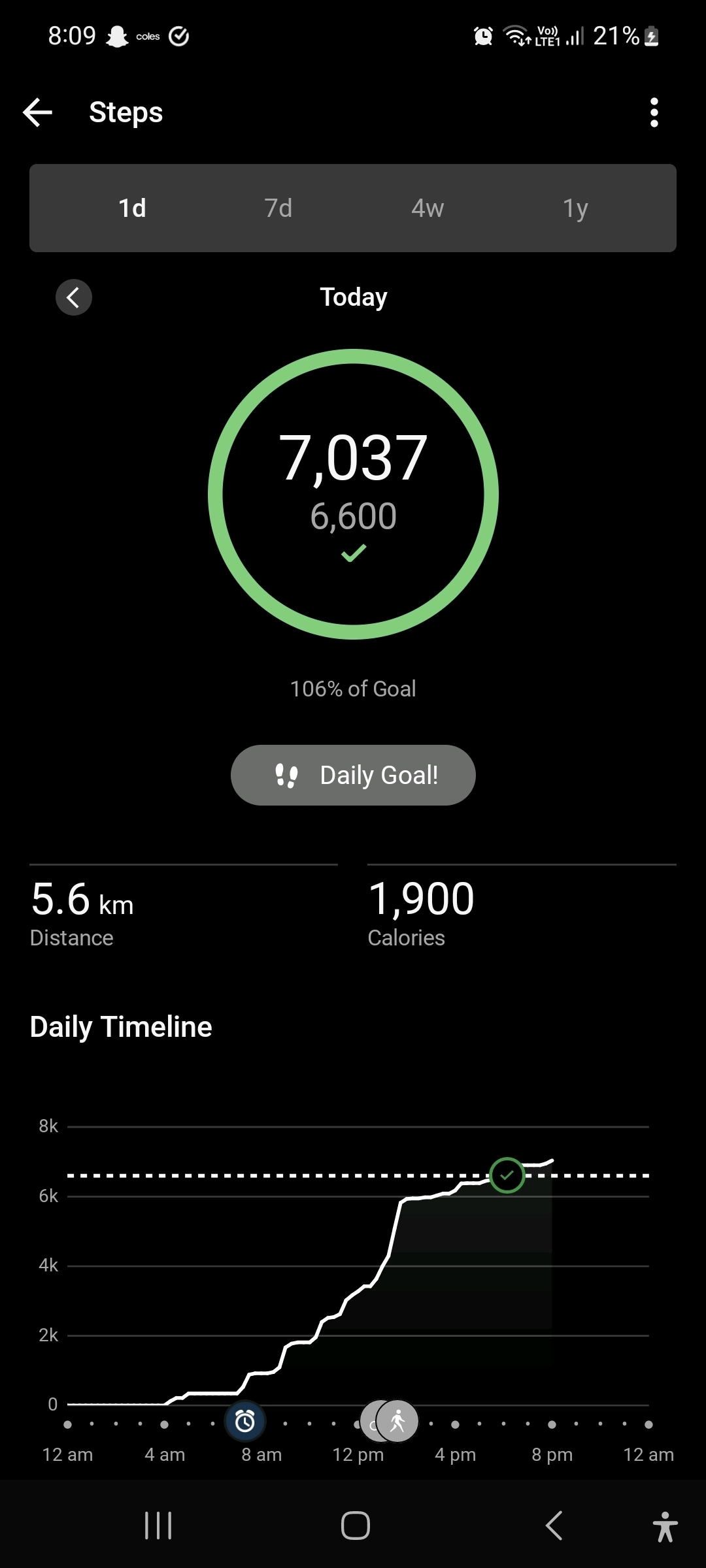Go to the phone's home screen

point(355,1526)
